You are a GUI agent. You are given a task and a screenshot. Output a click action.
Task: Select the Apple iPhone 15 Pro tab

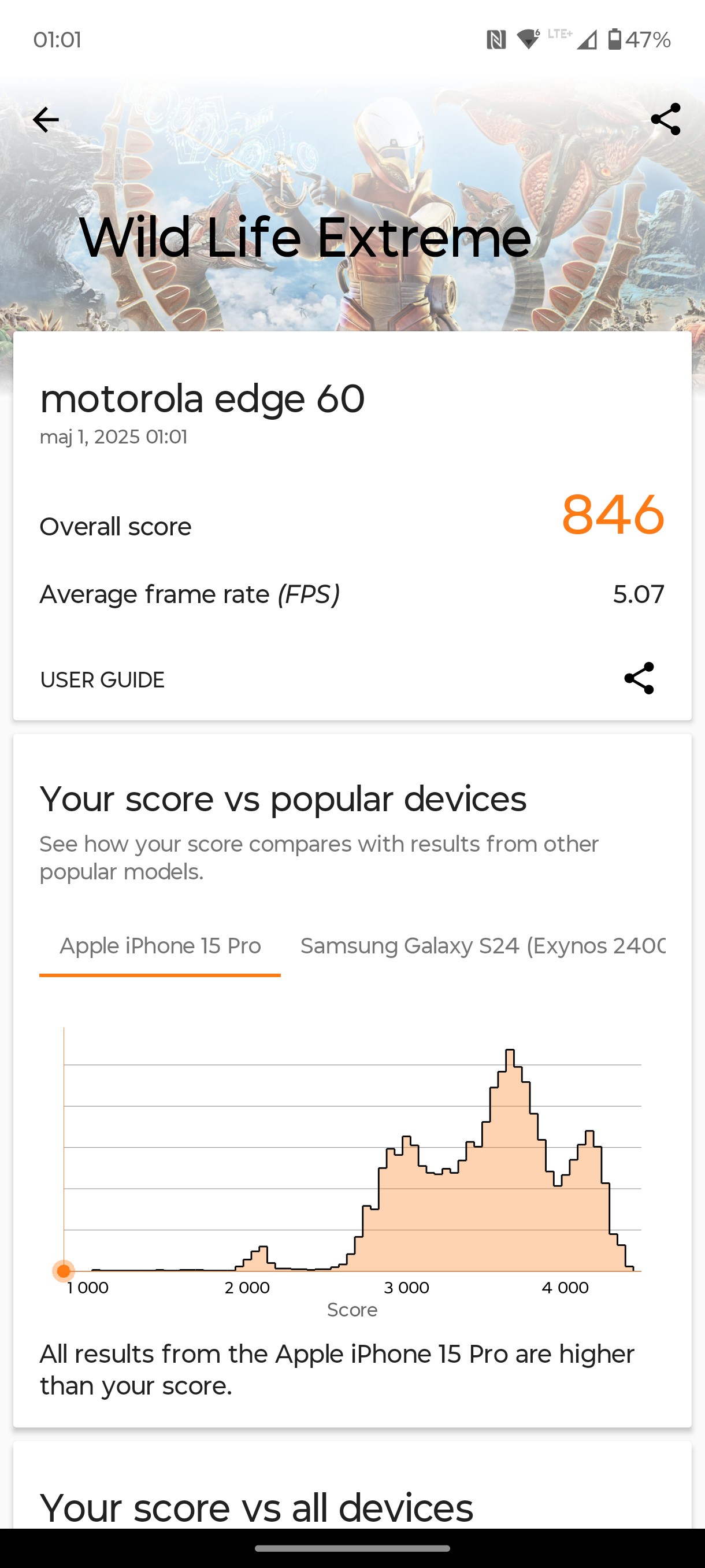tap(160, 946)
